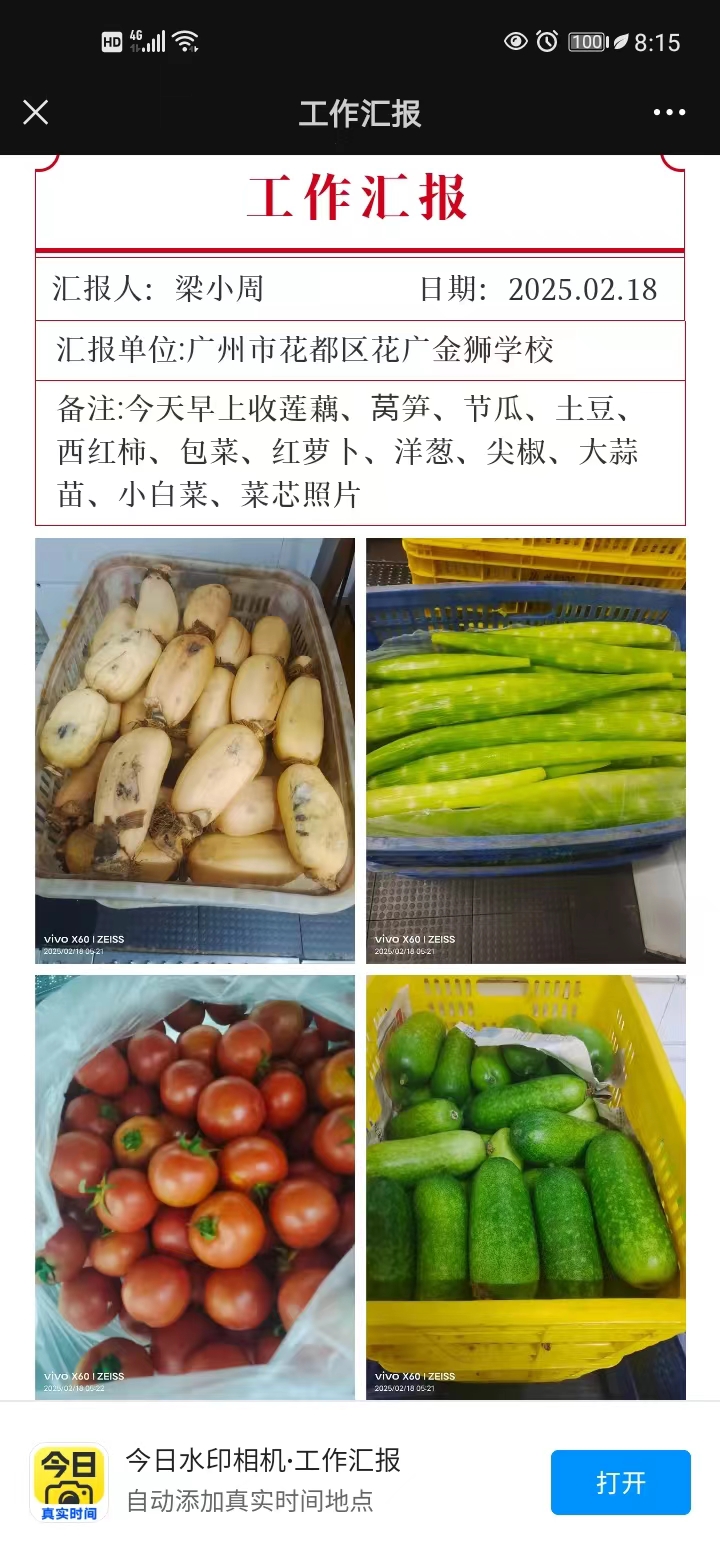720x1560 pixels.
Task: Enlarge the tomatoes photo
Action: point(195,1187)
